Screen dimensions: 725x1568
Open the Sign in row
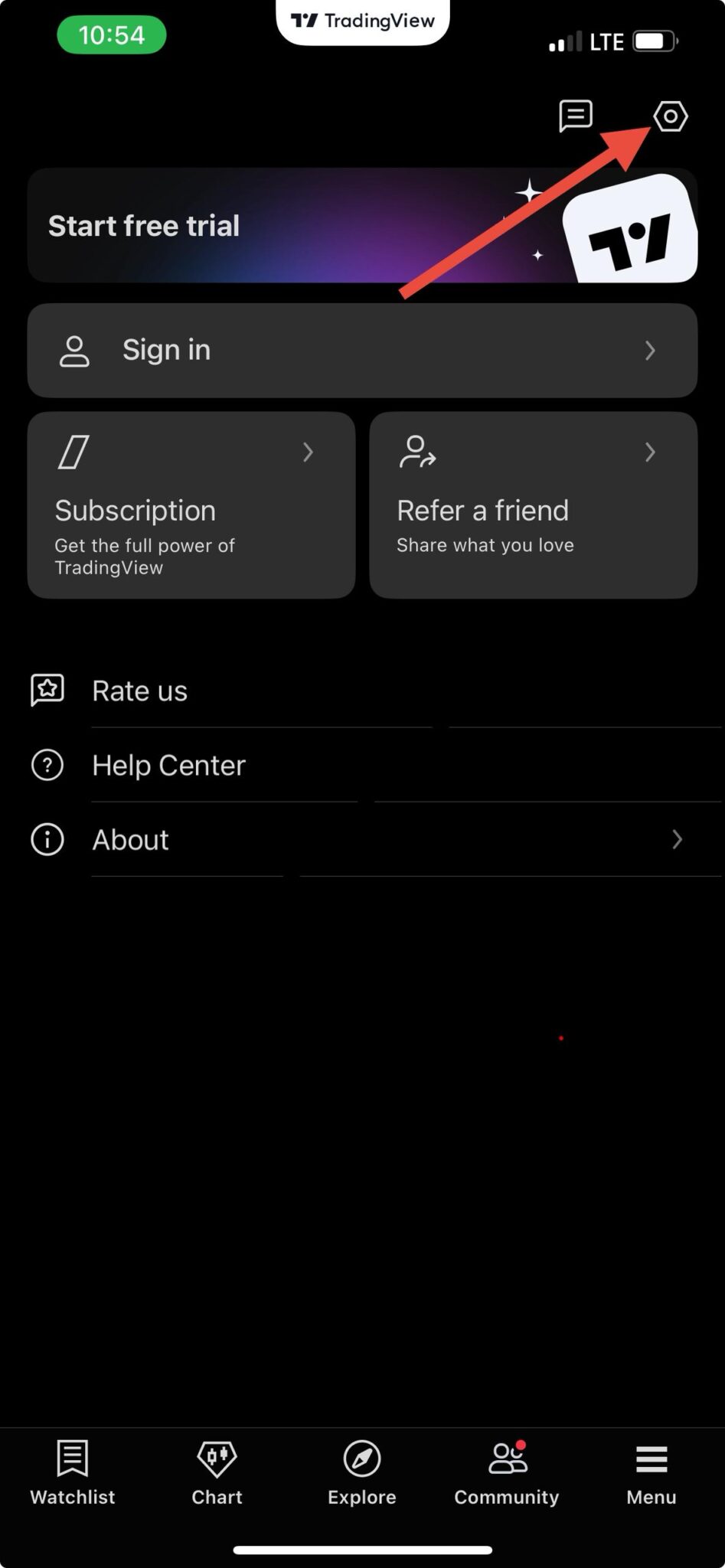click(x=361, y=350)
